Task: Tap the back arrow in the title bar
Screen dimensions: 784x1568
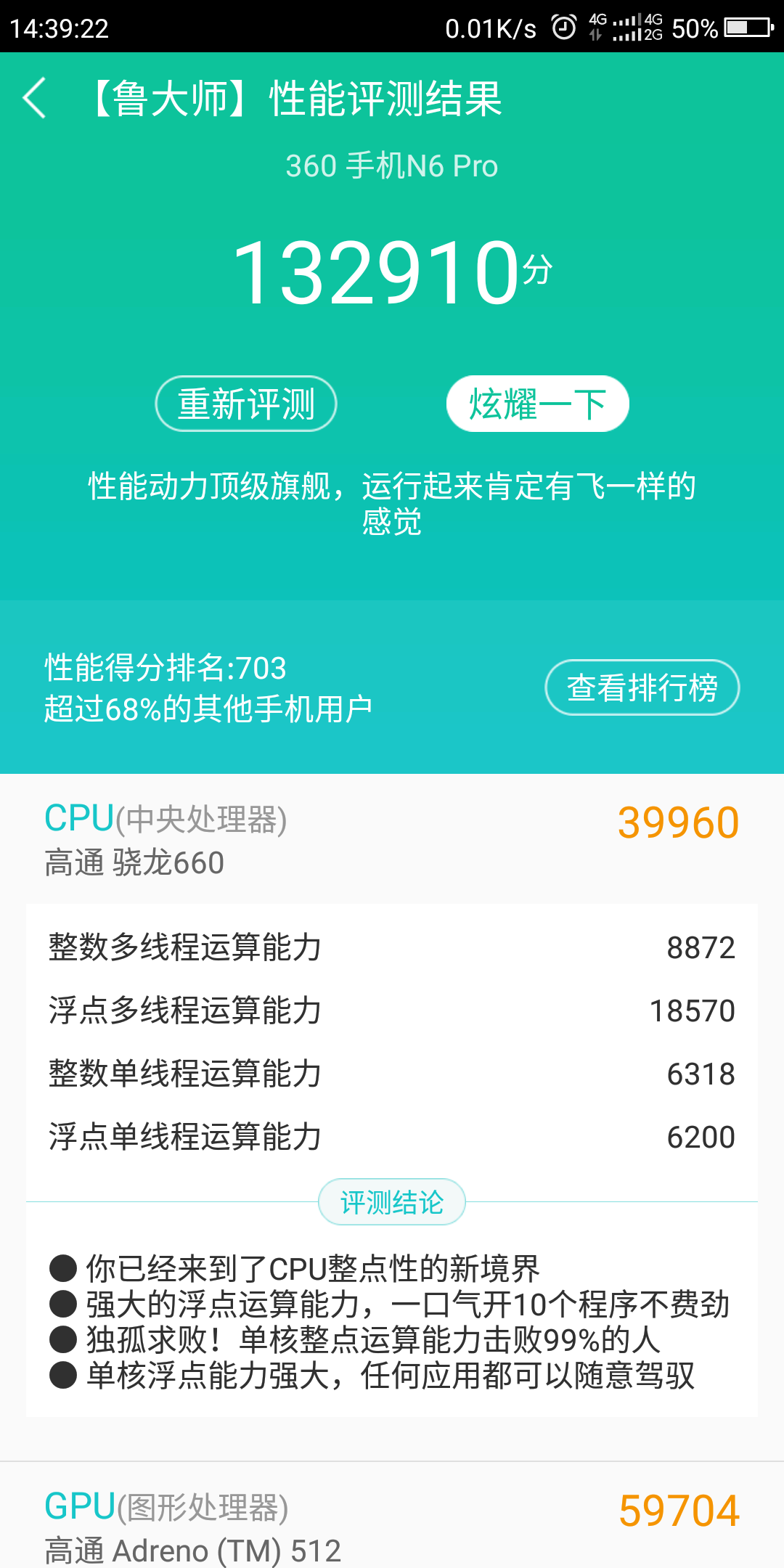Action: (34, 99)
